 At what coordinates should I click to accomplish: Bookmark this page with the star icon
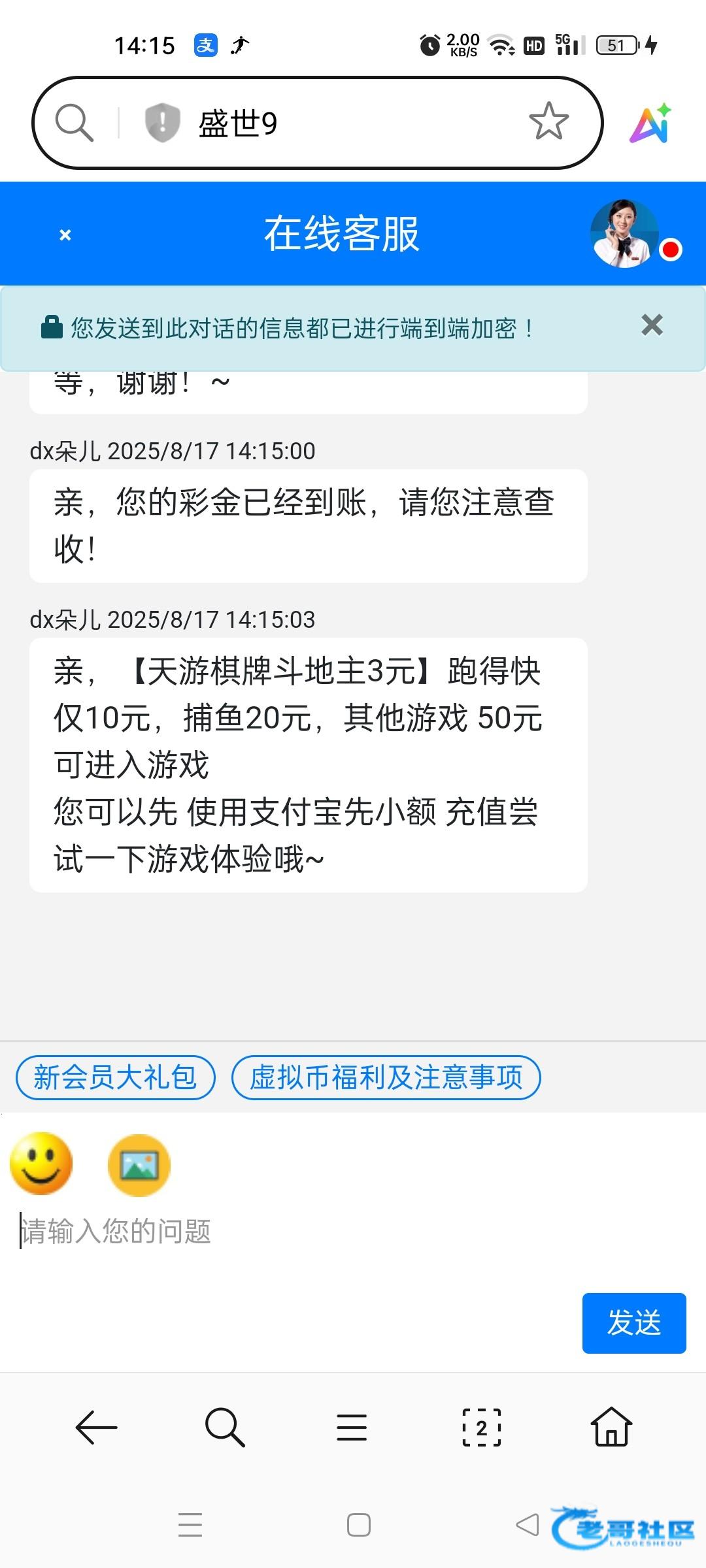coord(548,122)
